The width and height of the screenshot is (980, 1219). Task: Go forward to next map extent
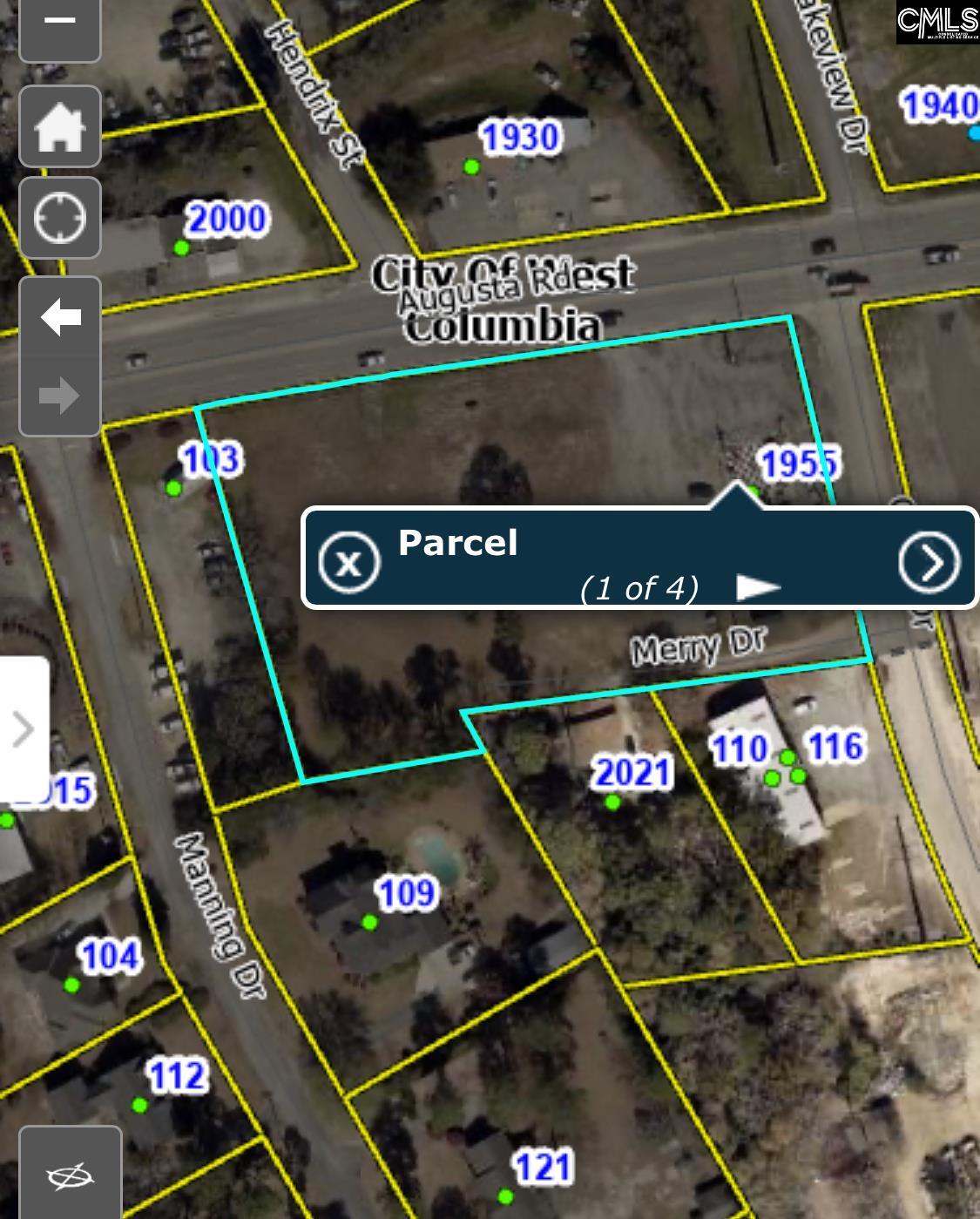(59, 396)
